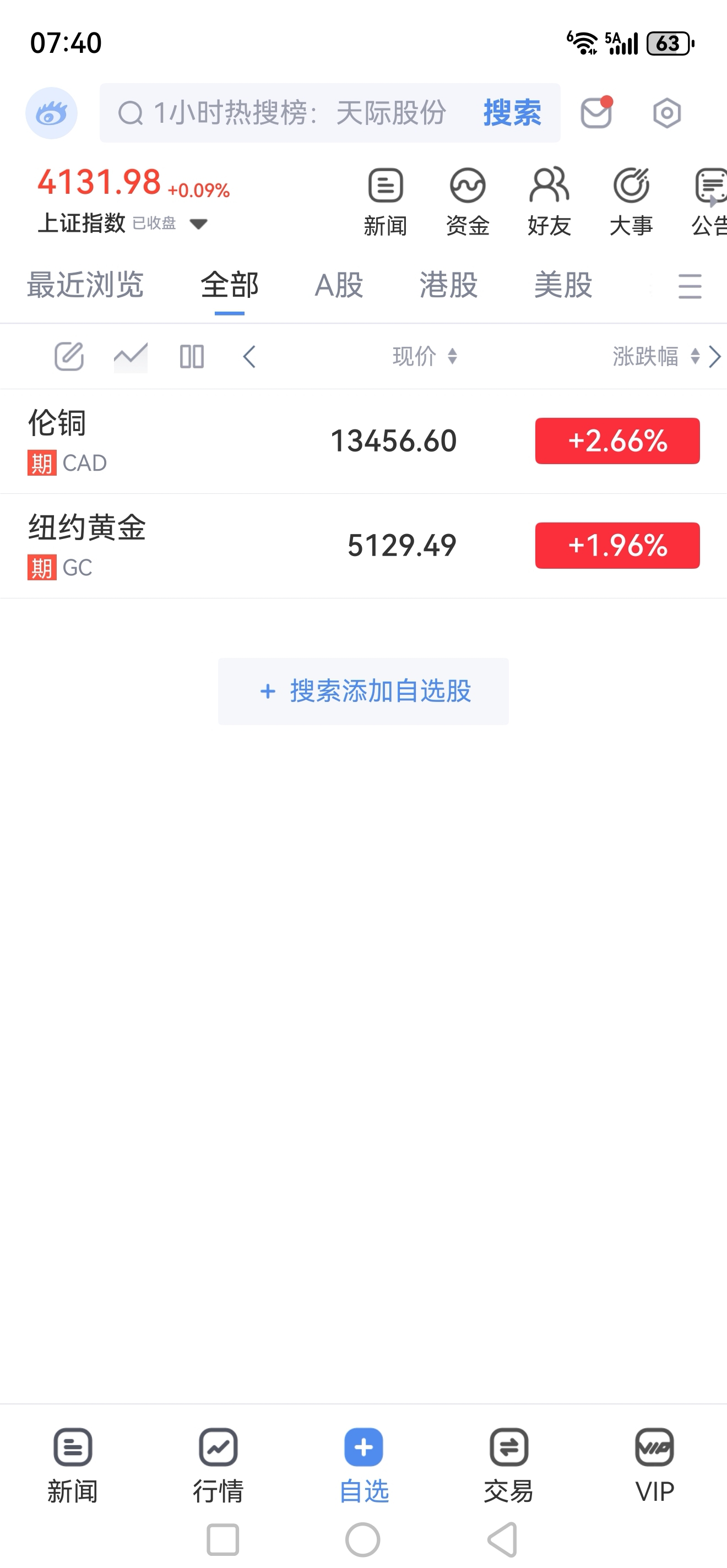Screen dimensions: 727x1568
Task: Tap the edit watchlist pencil icon
Action: pos(69,357)
